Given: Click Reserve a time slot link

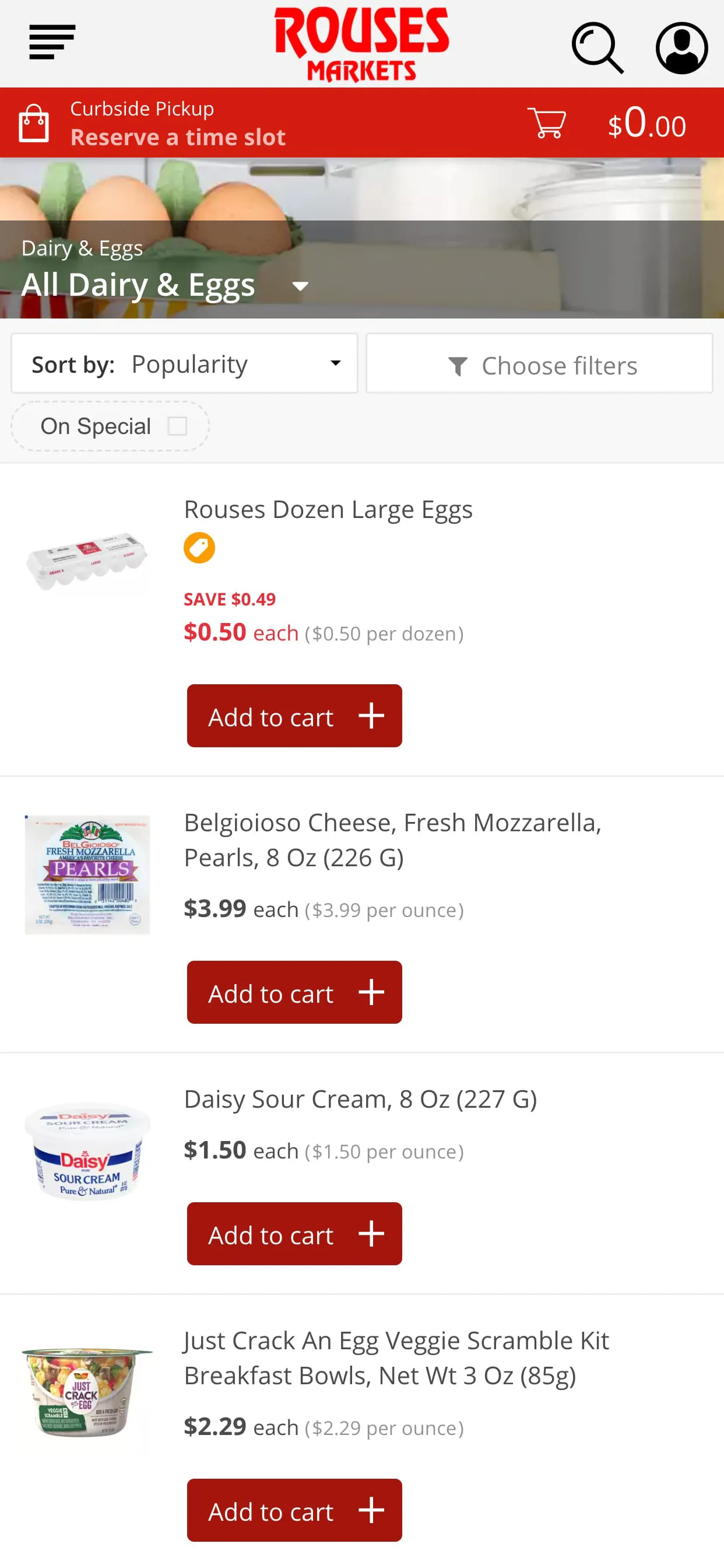Looking at the screenshot, I should [178, 137].
